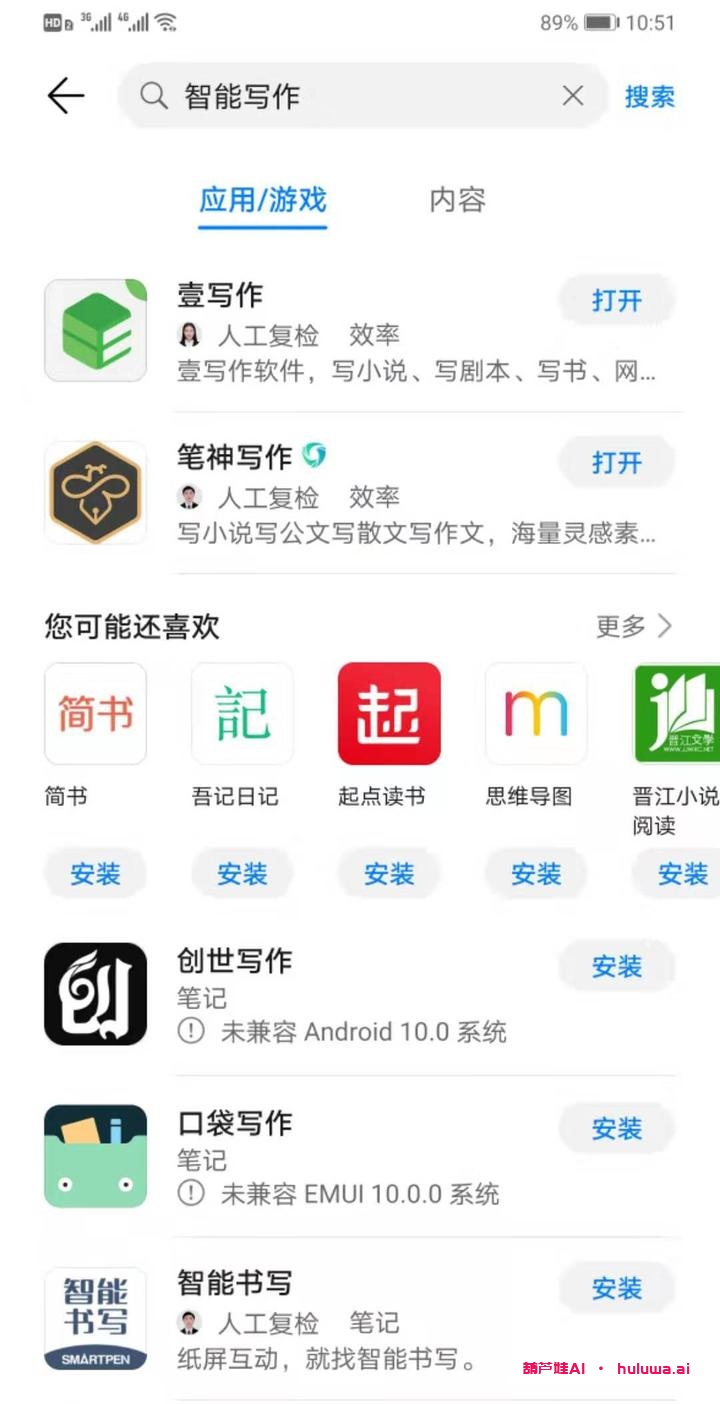Image resolution: width=720 pixels, height=1404 pixels.
Task: Install 智能书写
Action: pyautogui.click(x=616, y=1289)
